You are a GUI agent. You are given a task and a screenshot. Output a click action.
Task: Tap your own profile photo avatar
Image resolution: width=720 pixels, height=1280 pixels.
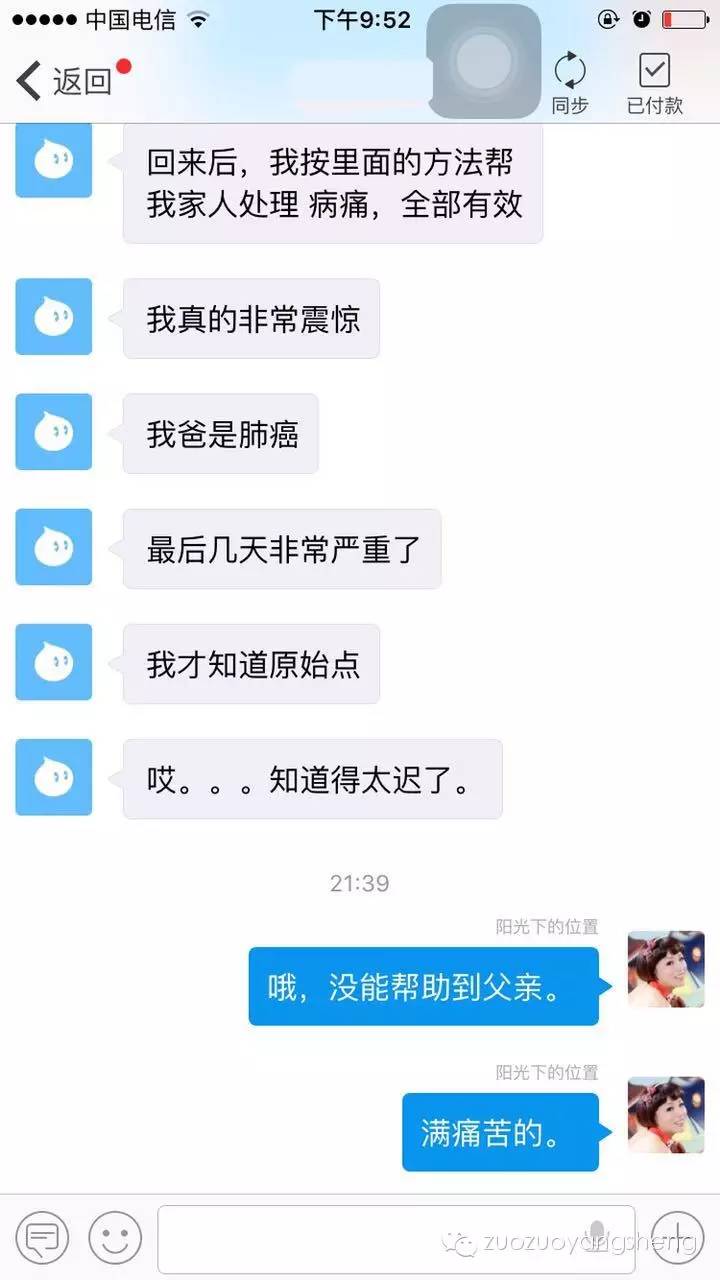tap(665, 969)
